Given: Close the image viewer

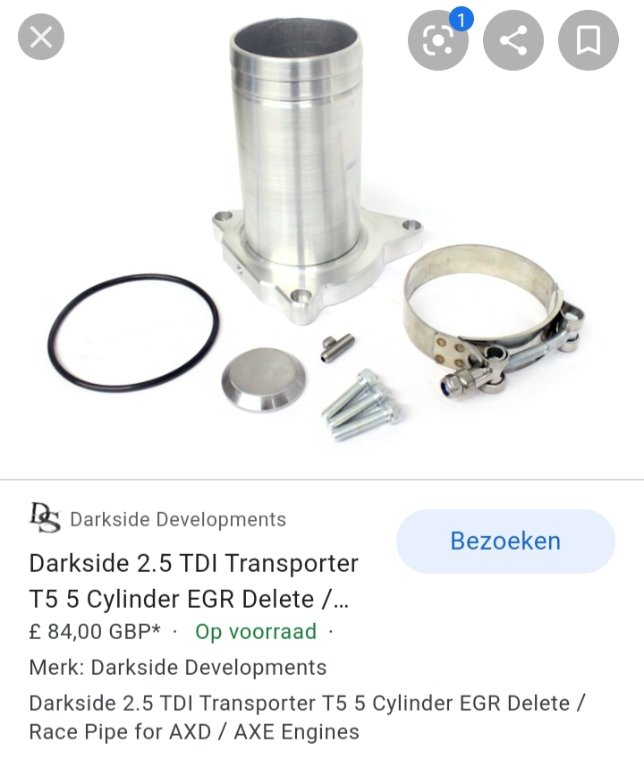Looking at the screenshot, I should (x=41, y=39).
